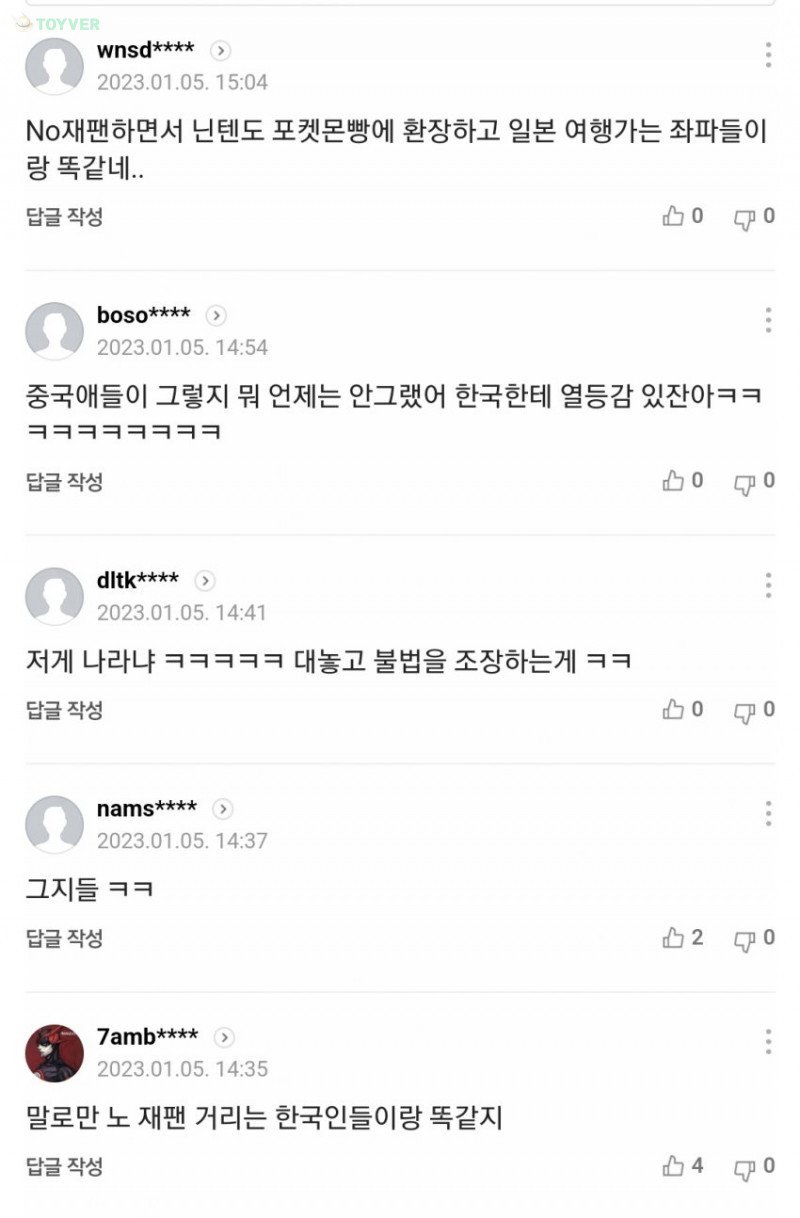
Task: Reply to boso**** comment
Action: pos(64,481)
